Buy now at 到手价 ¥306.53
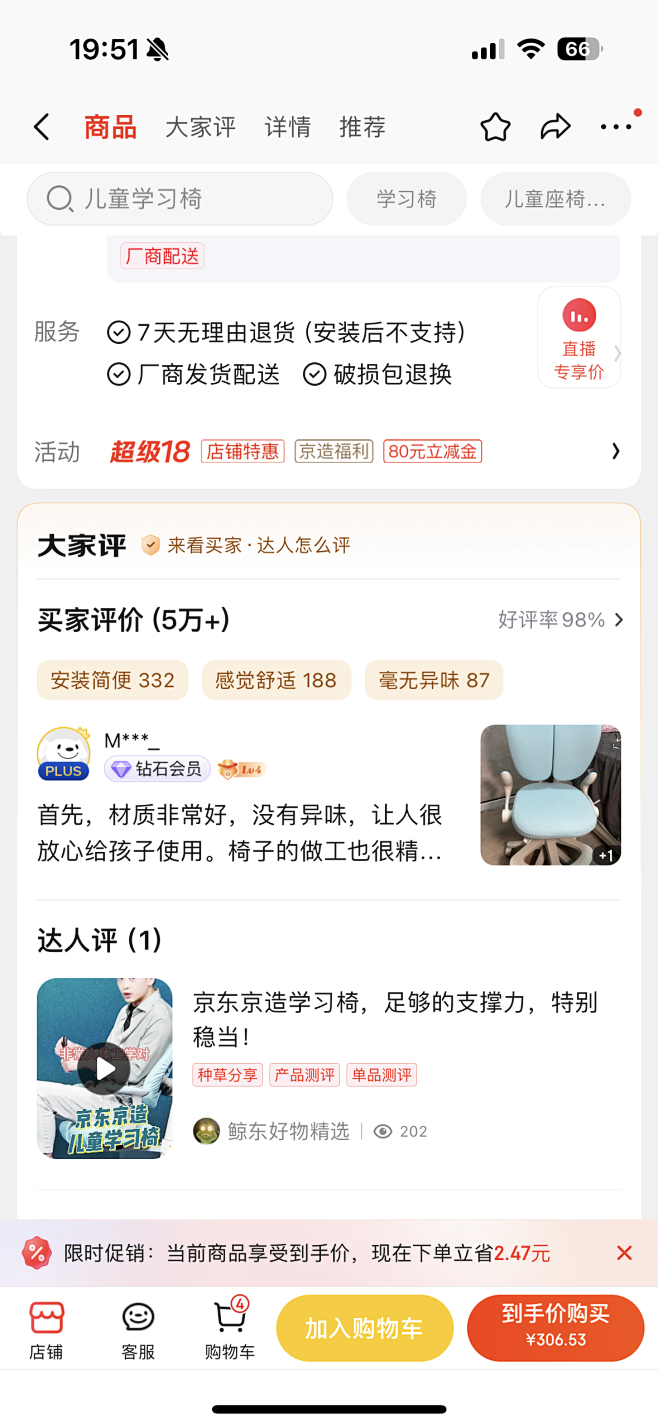Image resolution: width=658 pixels, height=1427 pixels. [555, 1327]
